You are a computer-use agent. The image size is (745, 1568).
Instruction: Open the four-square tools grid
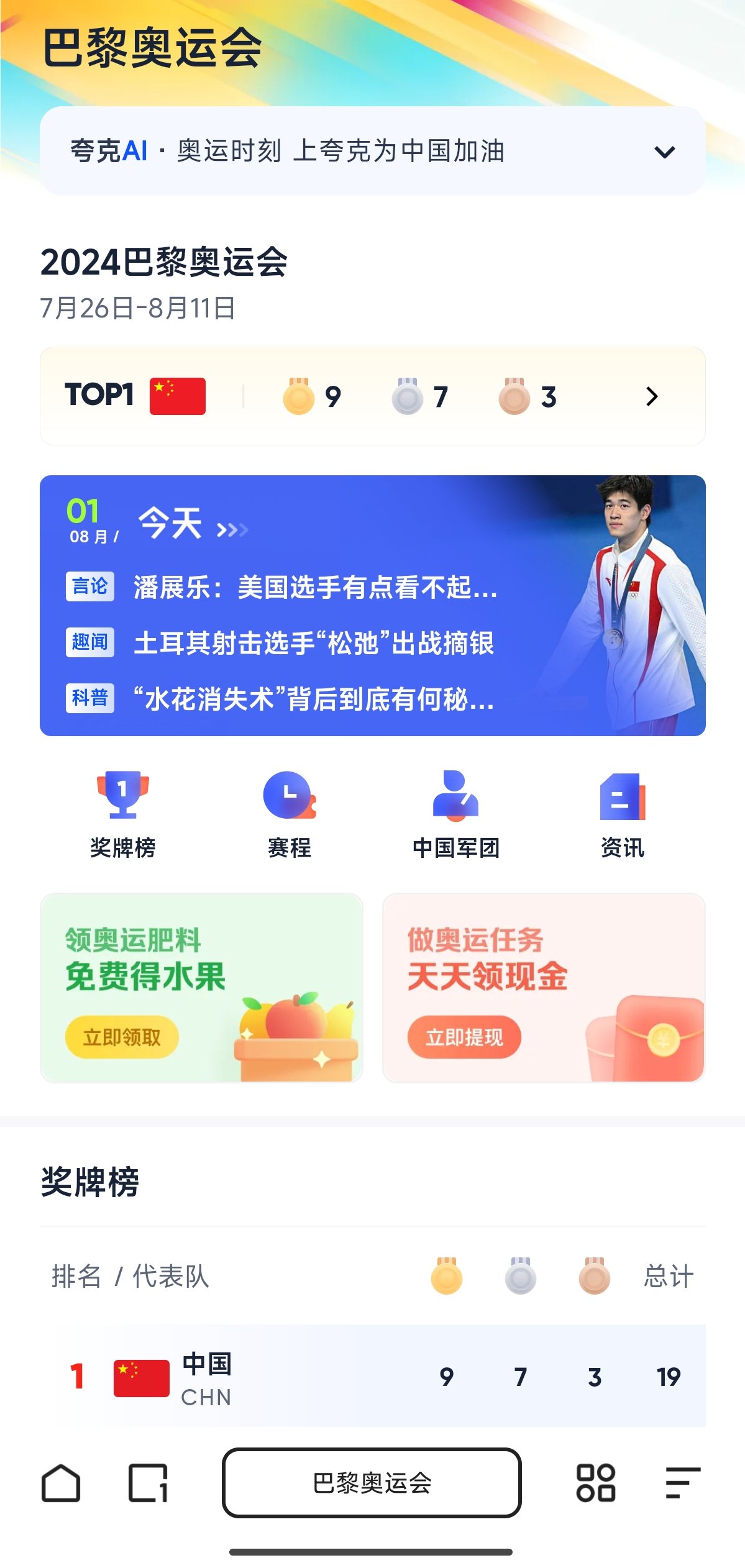595,1483
